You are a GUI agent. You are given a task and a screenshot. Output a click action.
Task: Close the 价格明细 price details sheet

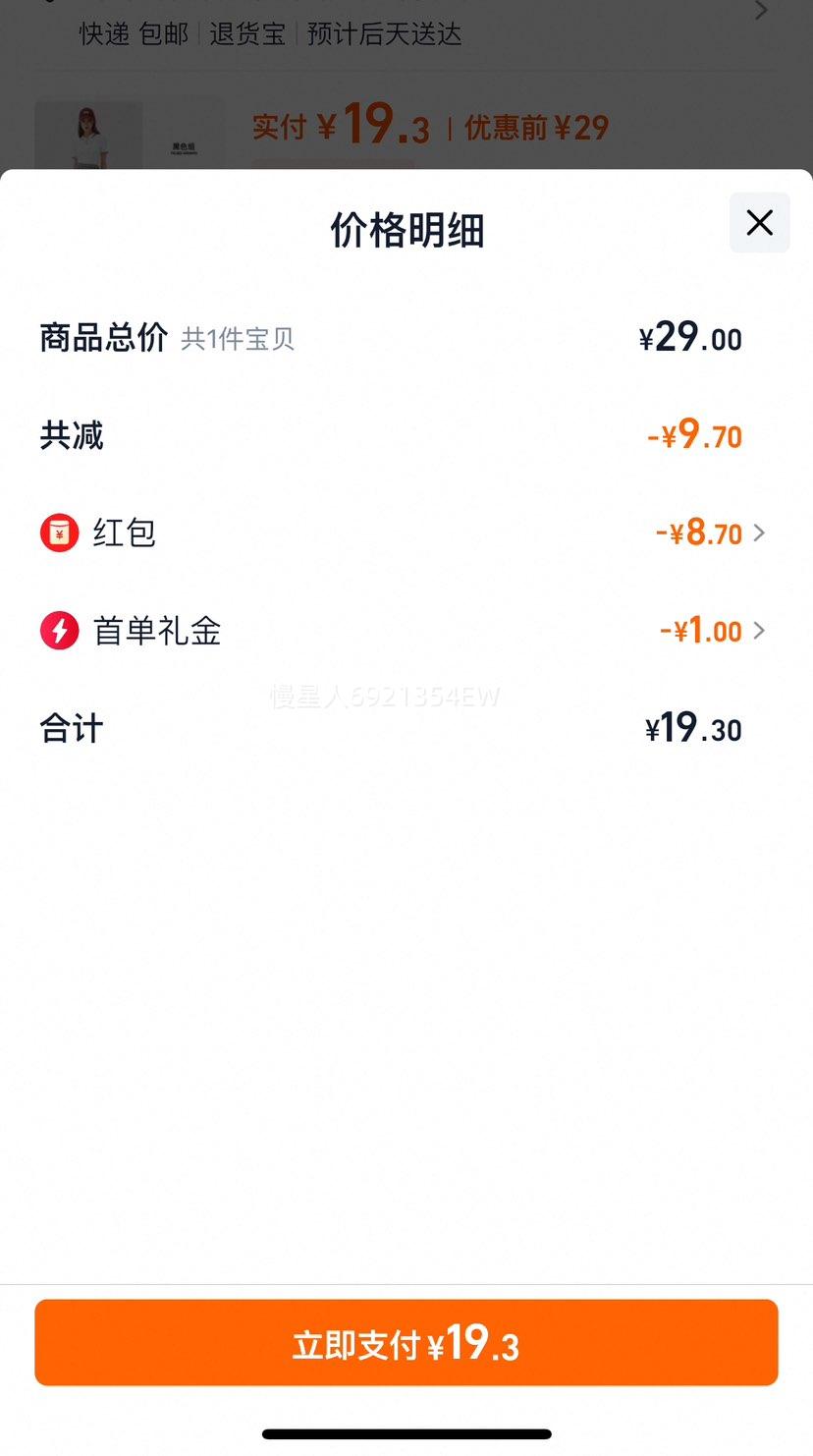pyautogui.click(x=759, y=223)
